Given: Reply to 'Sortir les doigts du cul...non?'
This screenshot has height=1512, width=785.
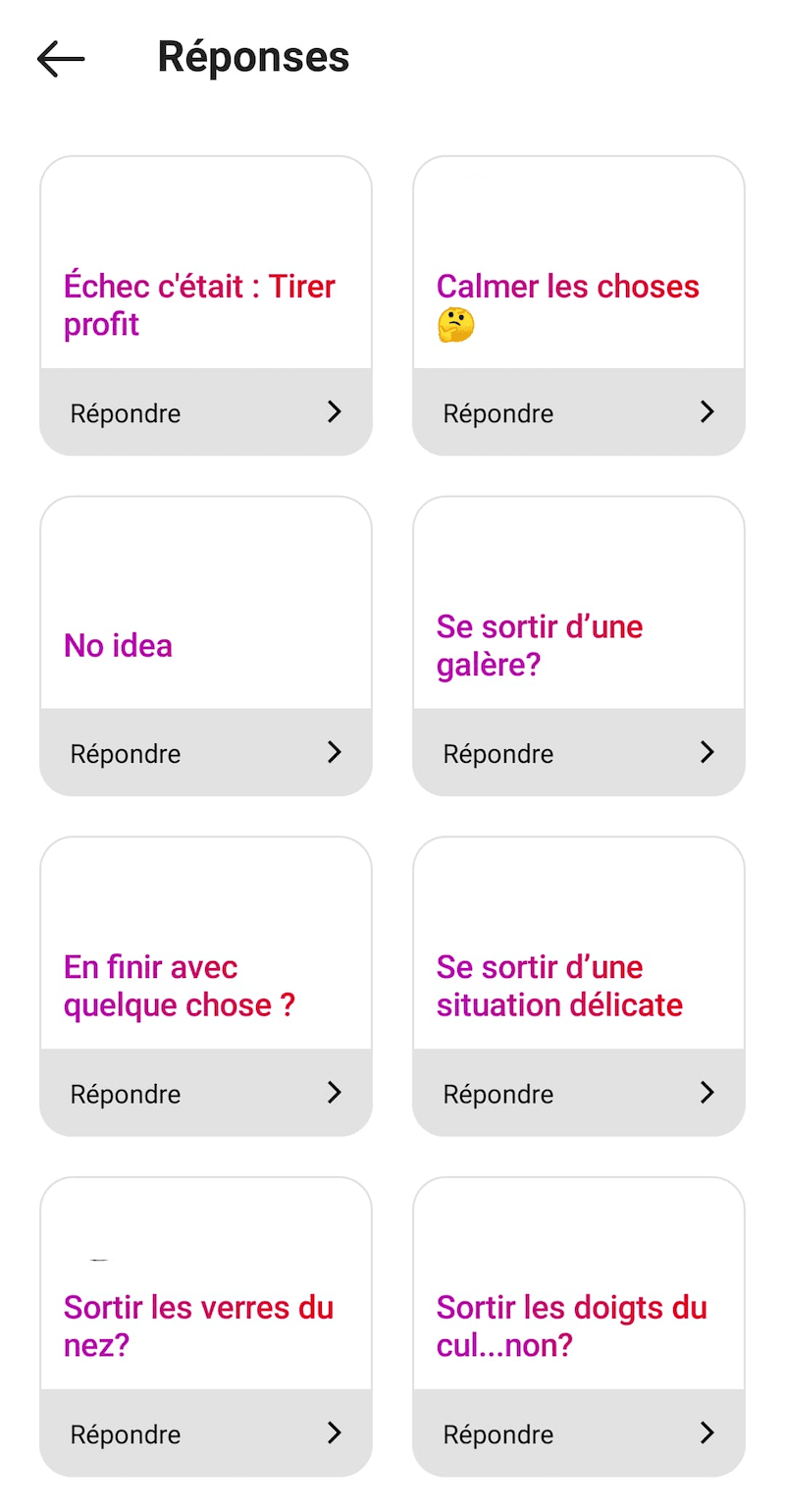Looking at the screenshot, I should coord(579,1433).
